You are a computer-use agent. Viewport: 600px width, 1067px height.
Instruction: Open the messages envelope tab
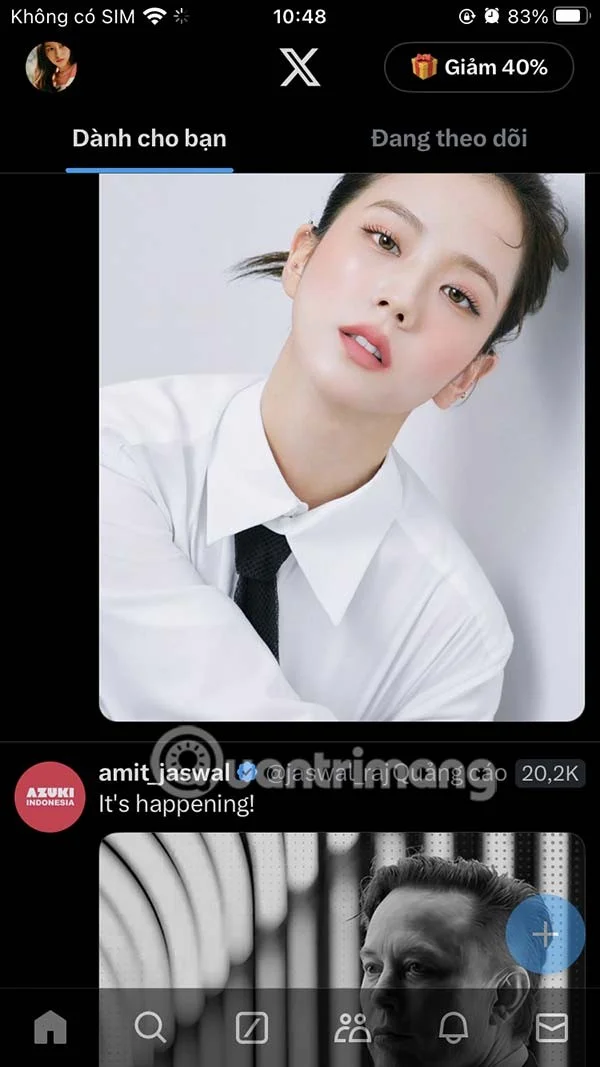pyautogui.click(x=551, y=1027)
